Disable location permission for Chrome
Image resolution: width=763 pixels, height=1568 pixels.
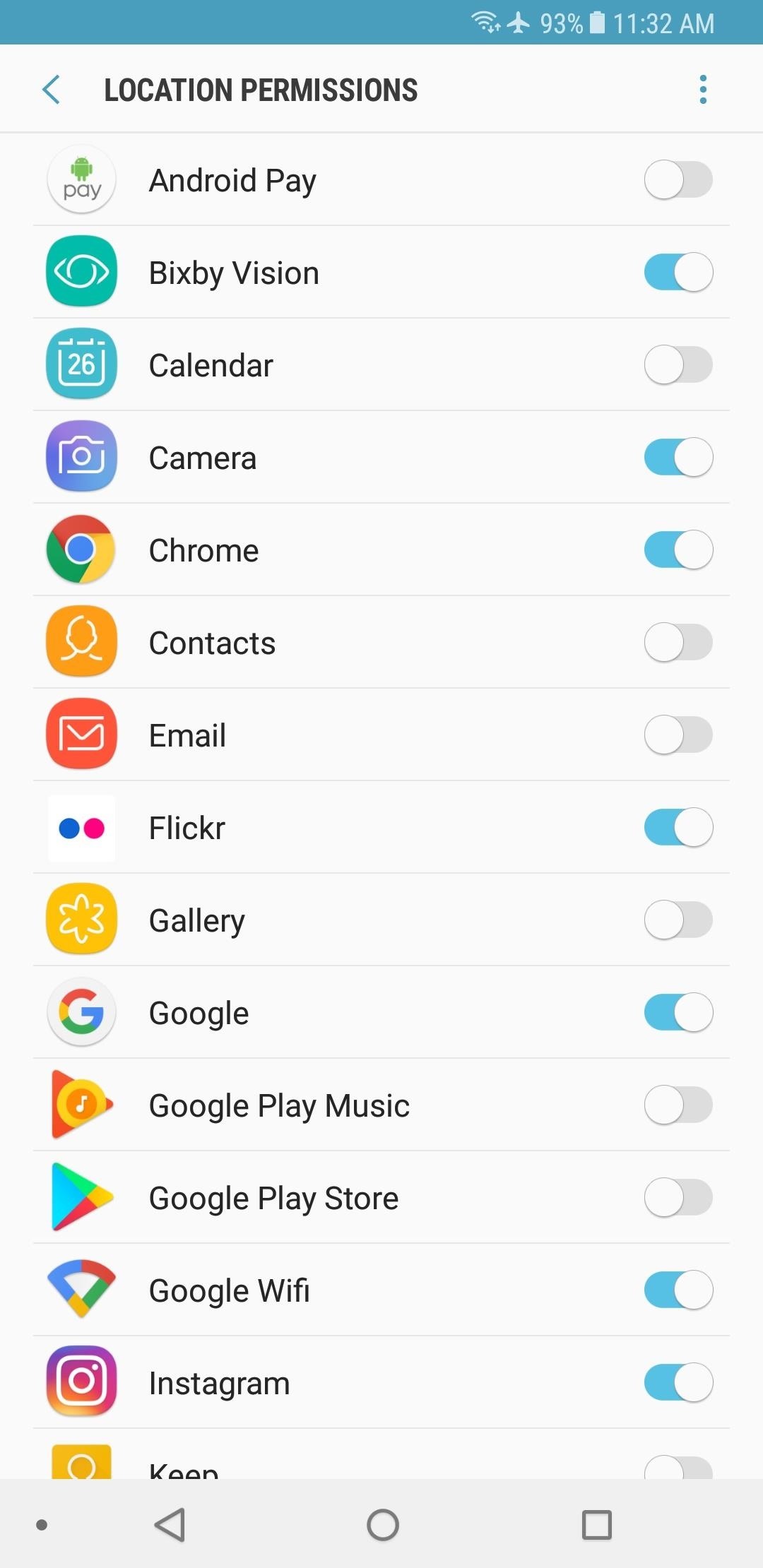coord(678,549)
